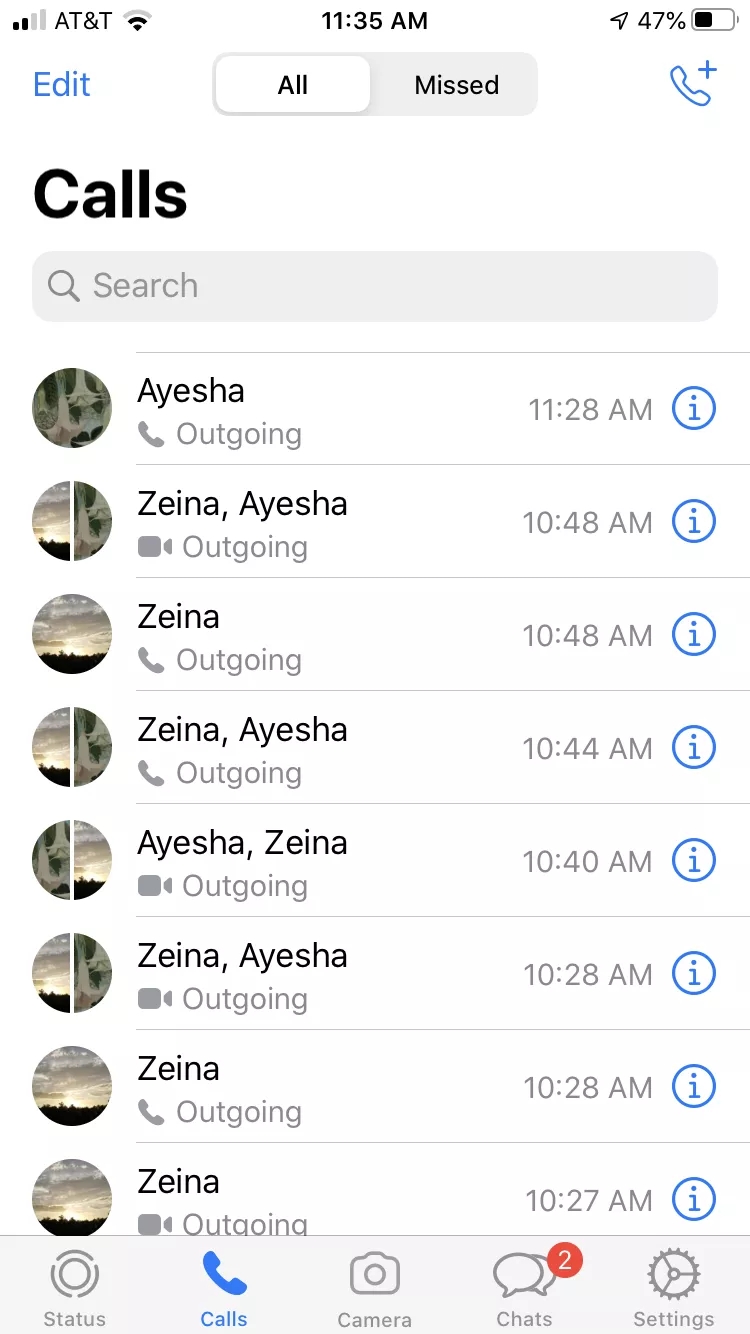Open info for Zeina's 10:48 AM voice call
The height and width of the screenshot is (1334, 750).
pyautogui.click(x=694, y=634)
